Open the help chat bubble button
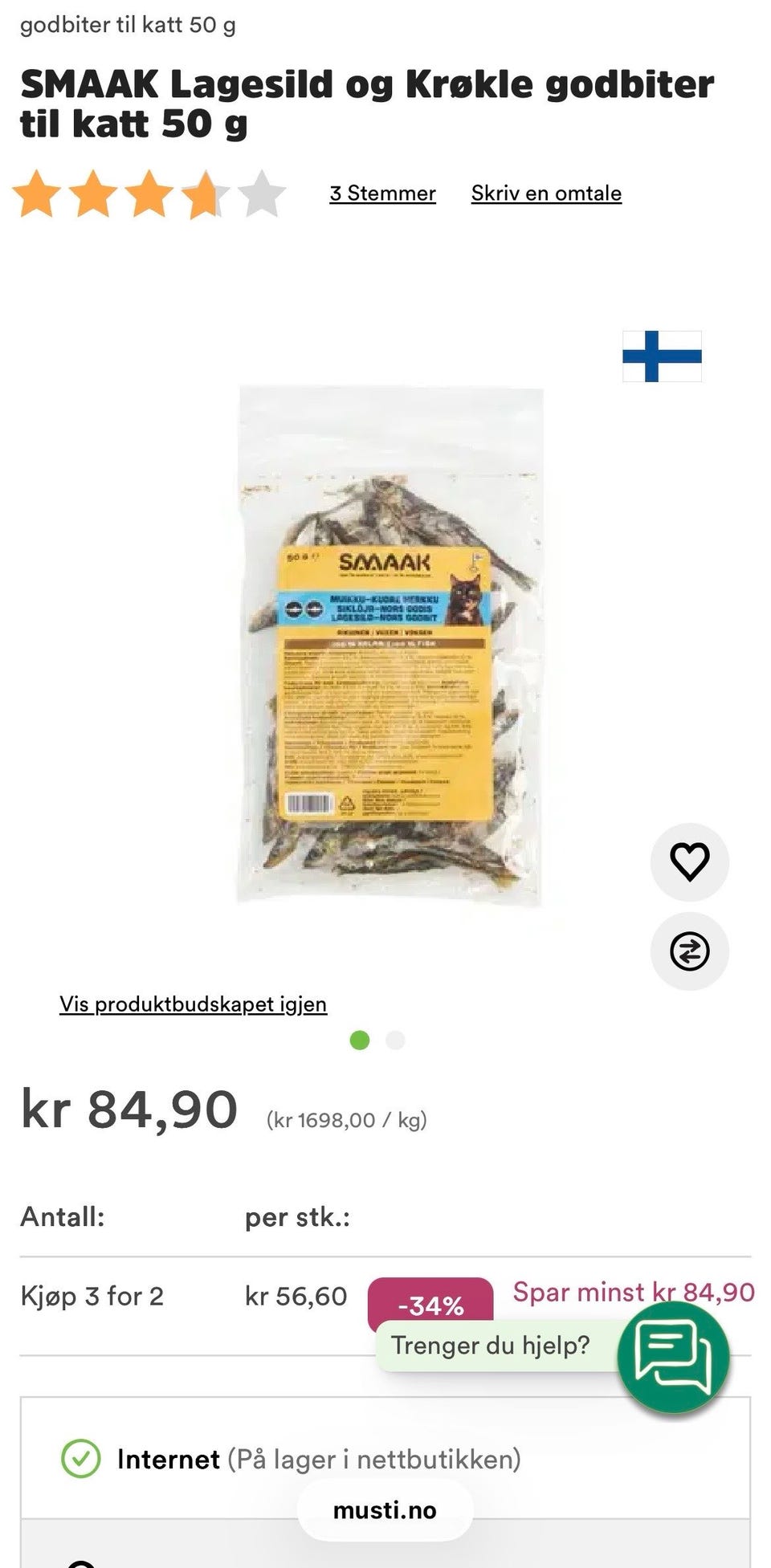This screenshot has width=771, height=1568. (x=673, y=1358)
